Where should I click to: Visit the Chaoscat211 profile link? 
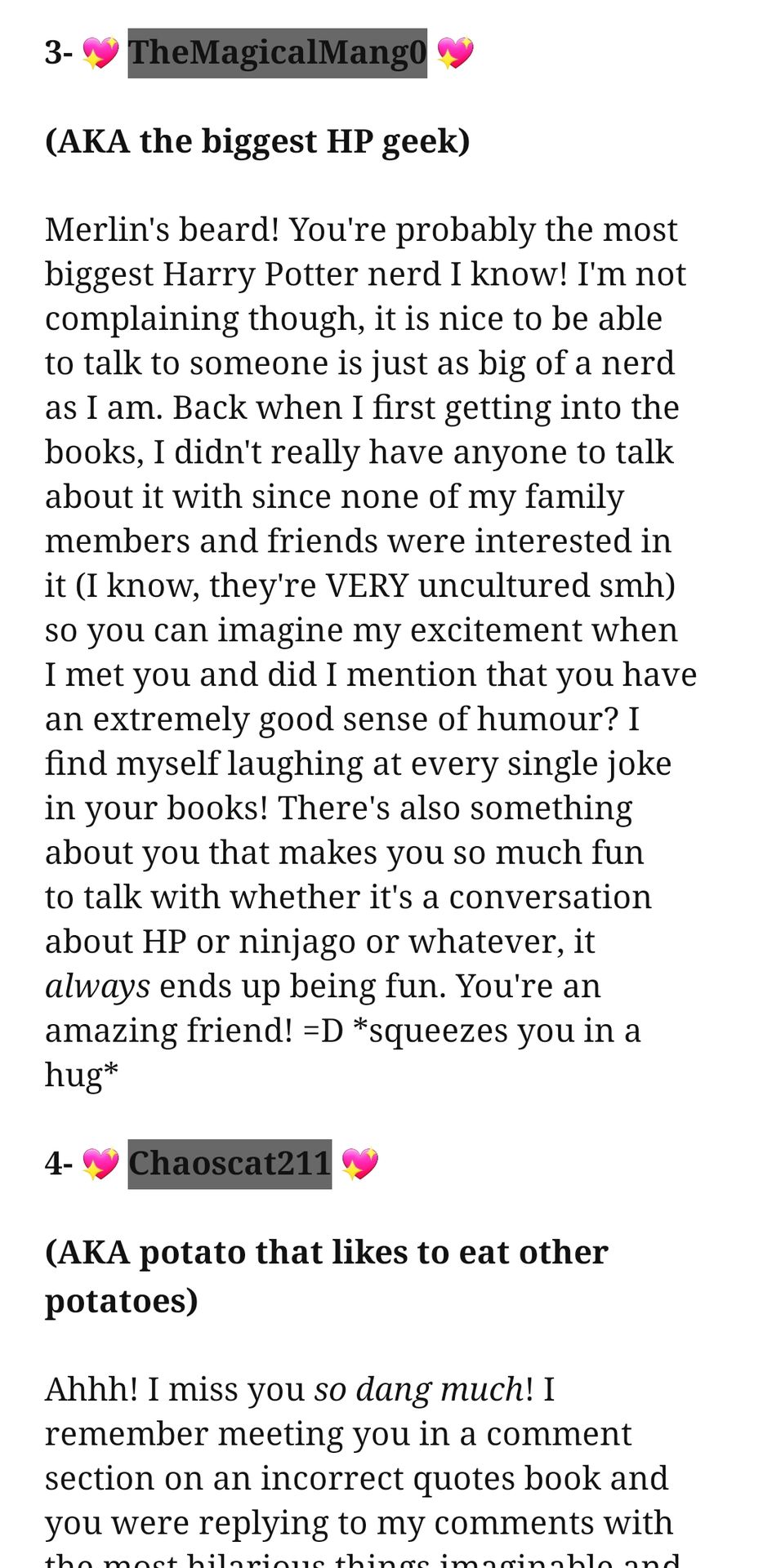tap(230, 1164)
